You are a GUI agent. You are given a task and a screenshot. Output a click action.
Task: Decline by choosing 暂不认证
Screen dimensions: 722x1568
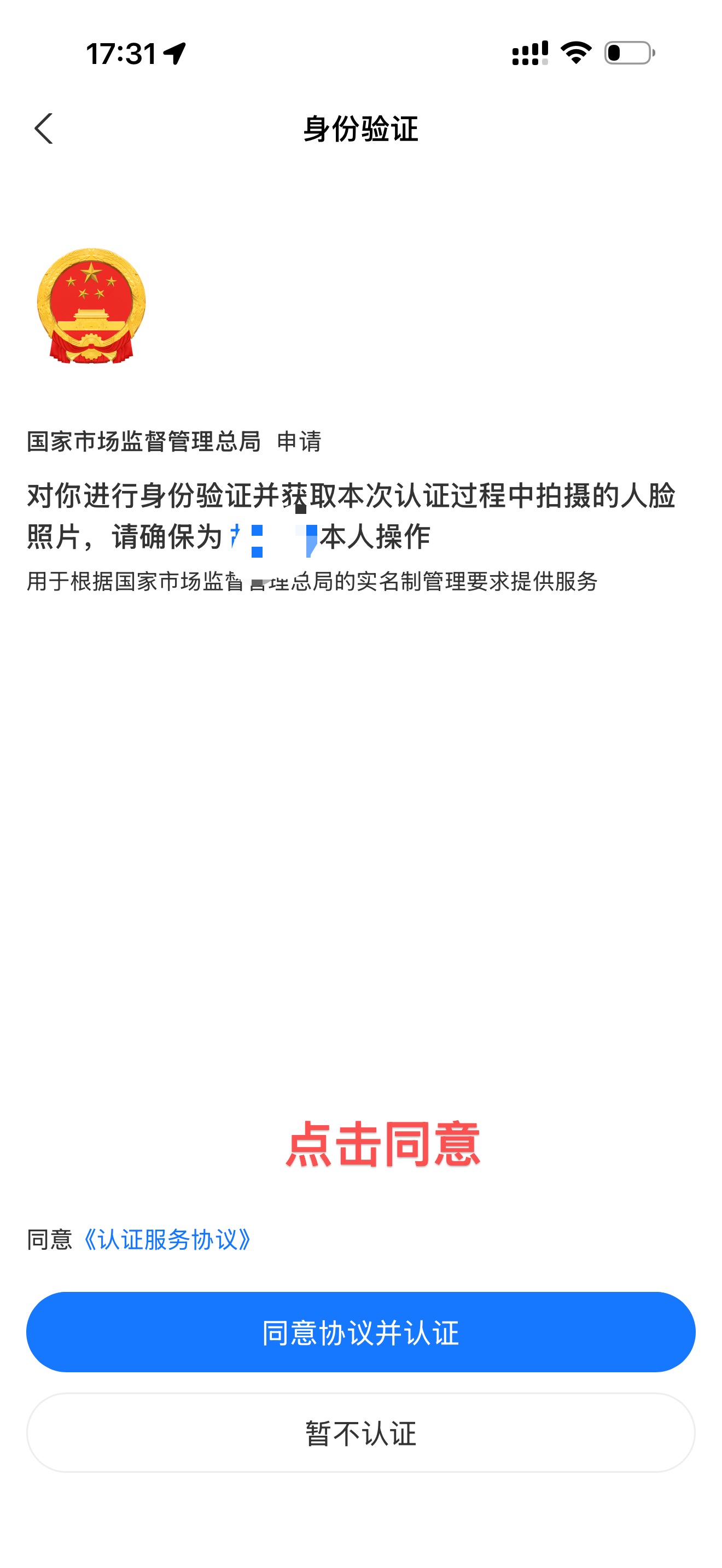[x=360, y=1433]
